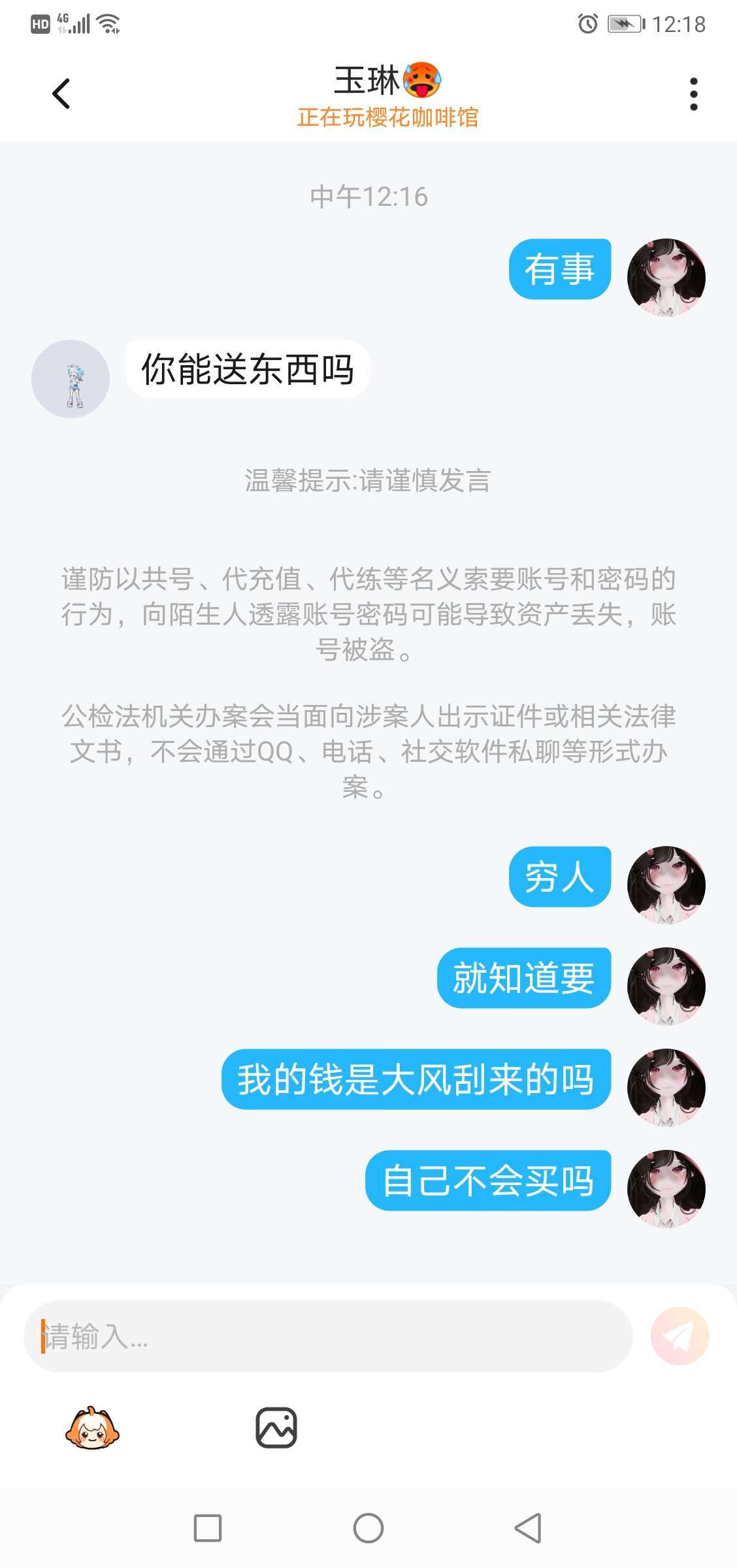Open Android recent apps square
The image size is (737, 1568).
coord(208,1528)
